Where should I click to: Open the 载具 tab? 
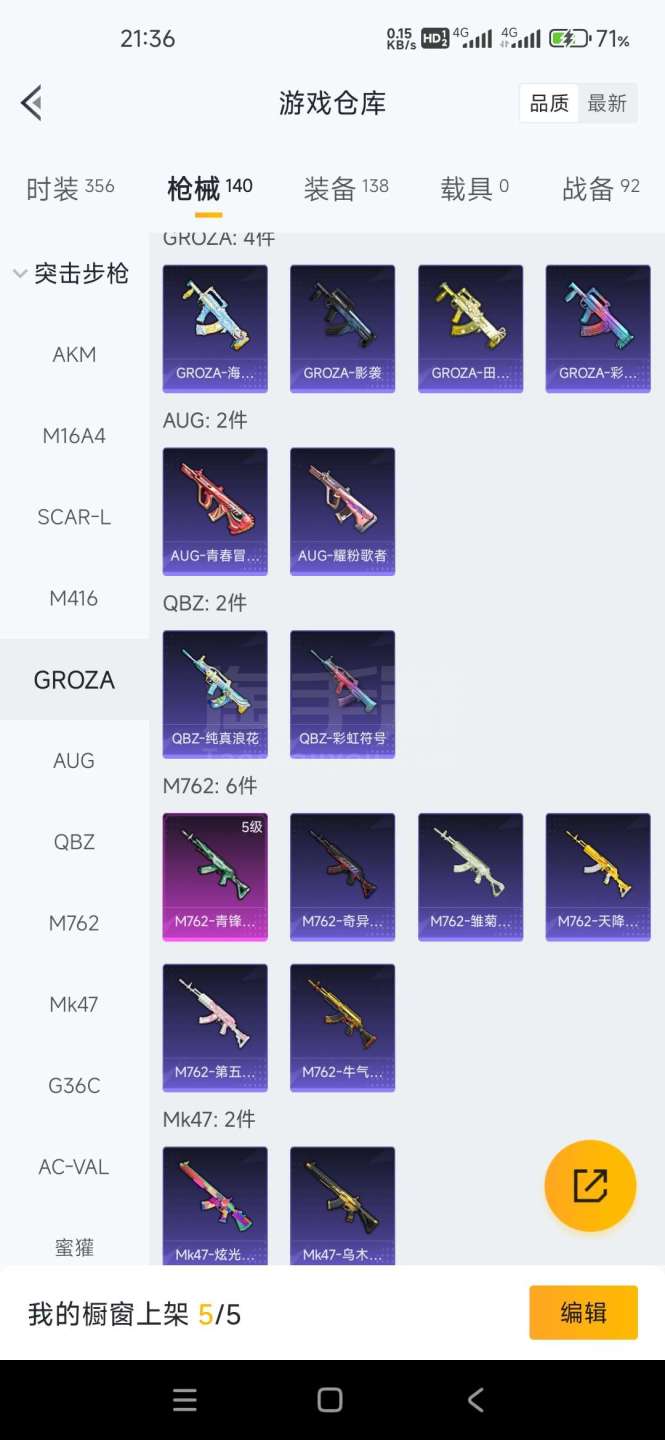click(474, 188)
